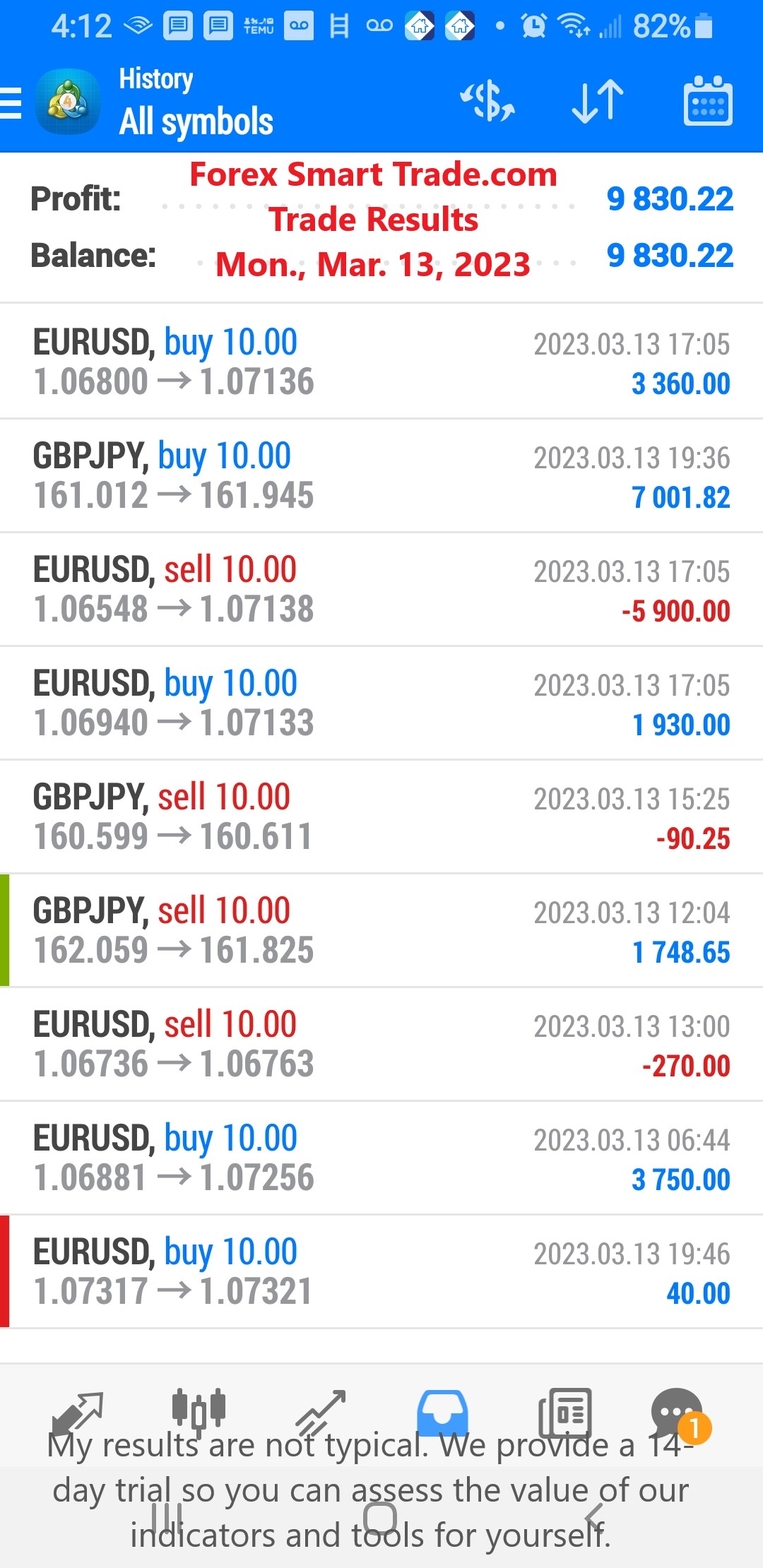This screenshot has width=763, height=1568.
Task: Open GBPJPY sell trade showing -90.25
Action: [x=381, y=816]
